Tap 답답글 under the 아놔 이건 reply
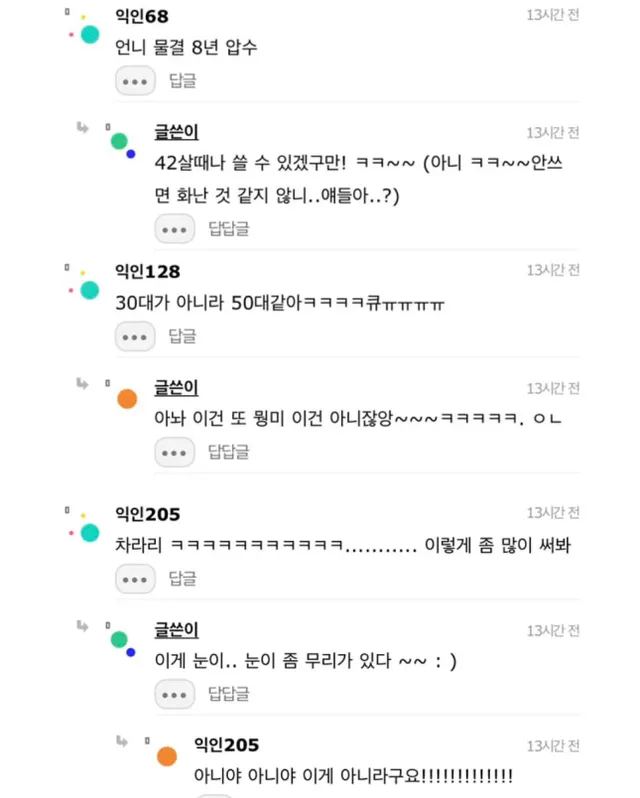The height and width of the screenshot is (798, 640). pos(229,451)
